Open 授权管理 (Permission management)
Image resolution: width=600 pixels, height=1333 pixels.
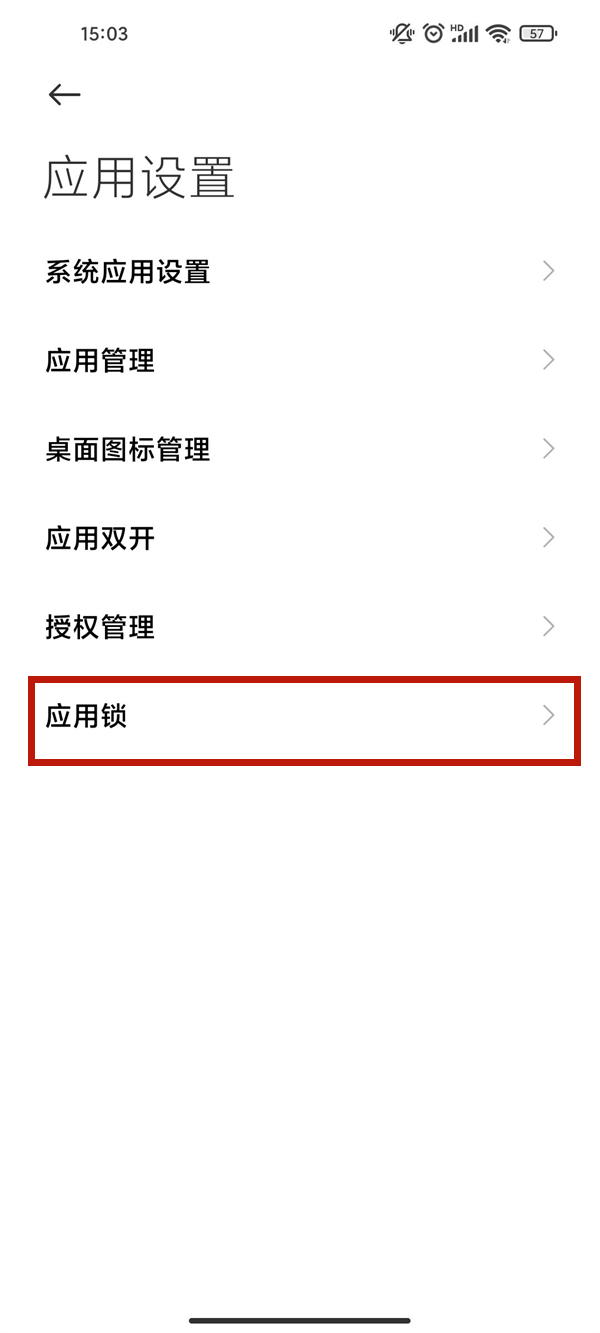(x=300, y=627)
